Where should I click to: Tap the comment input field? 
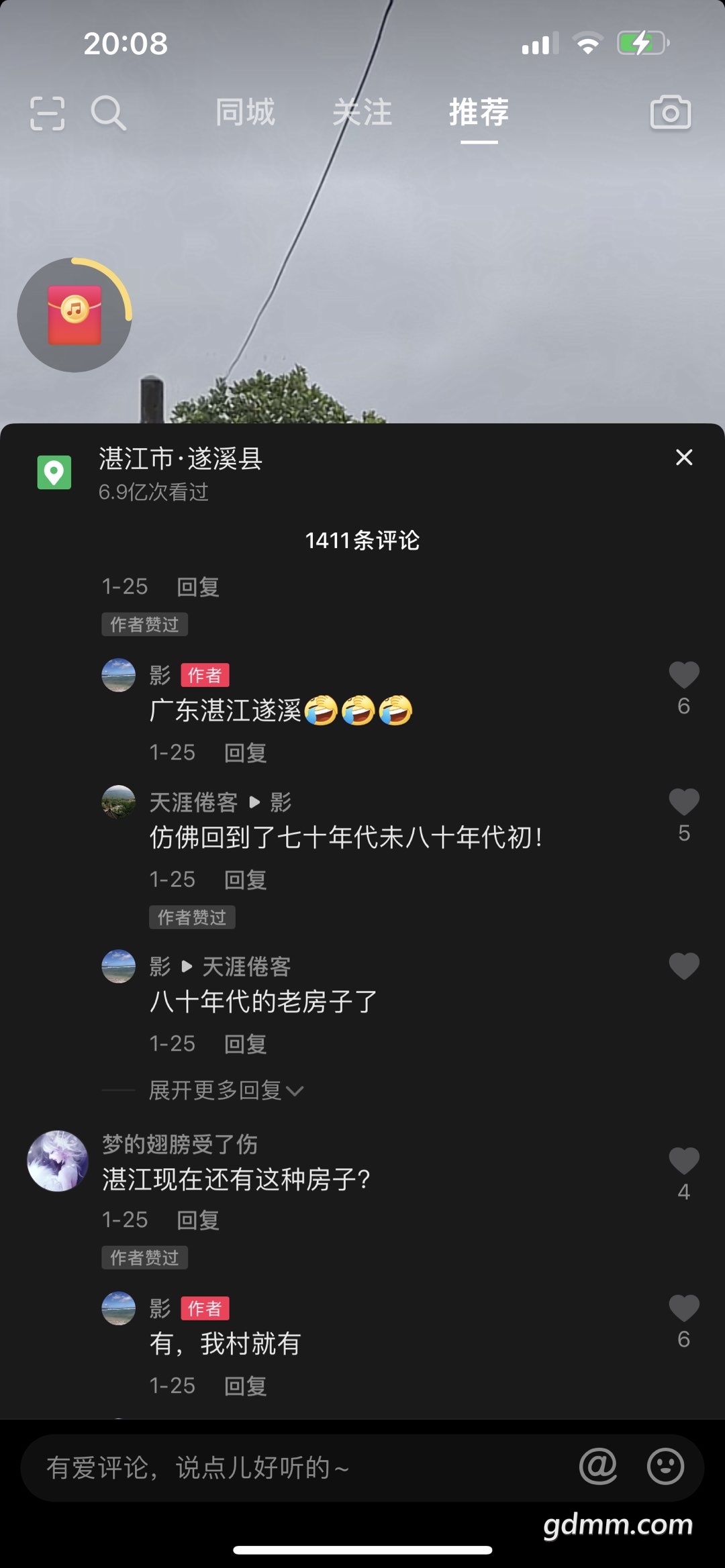click(295, 1467)
